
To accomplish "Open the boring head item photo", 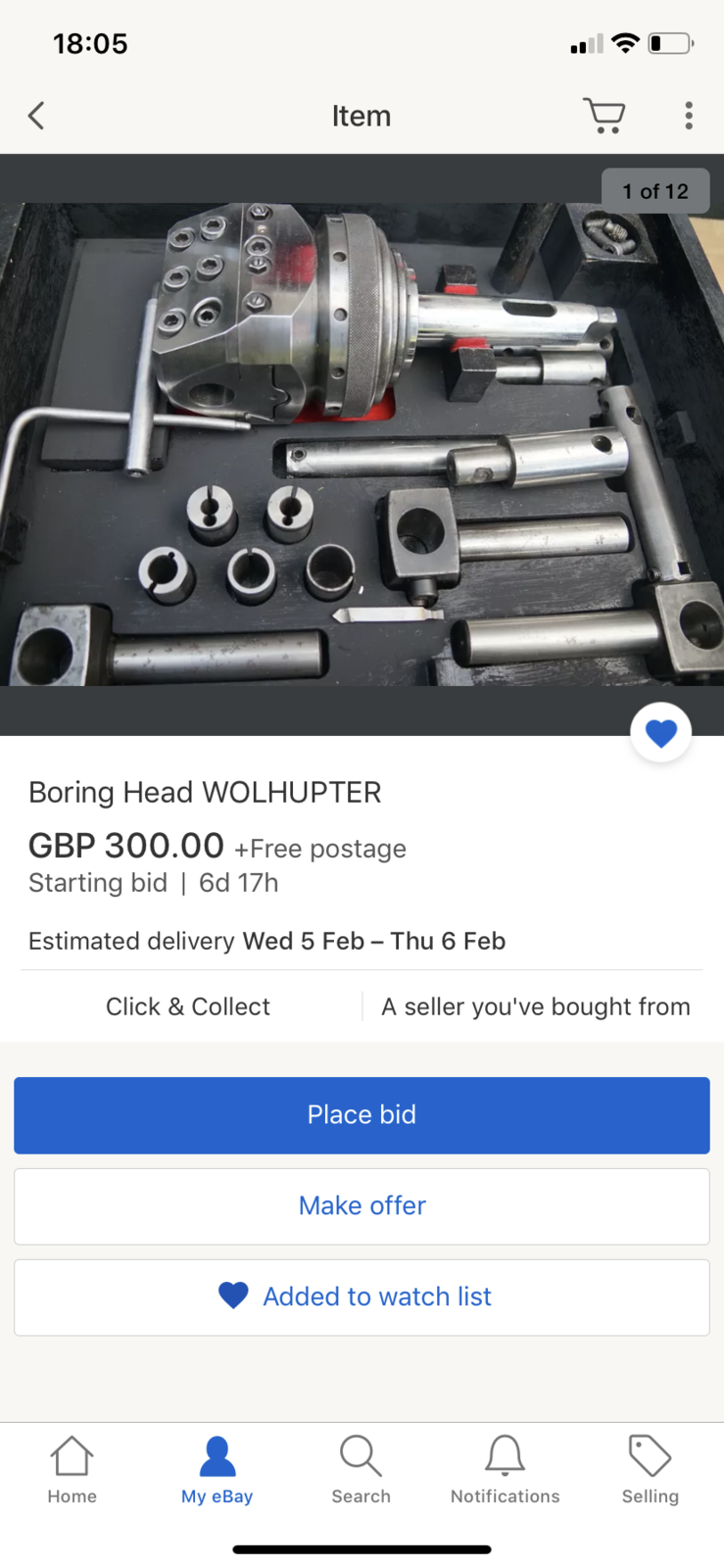I will tap(362, 444).
